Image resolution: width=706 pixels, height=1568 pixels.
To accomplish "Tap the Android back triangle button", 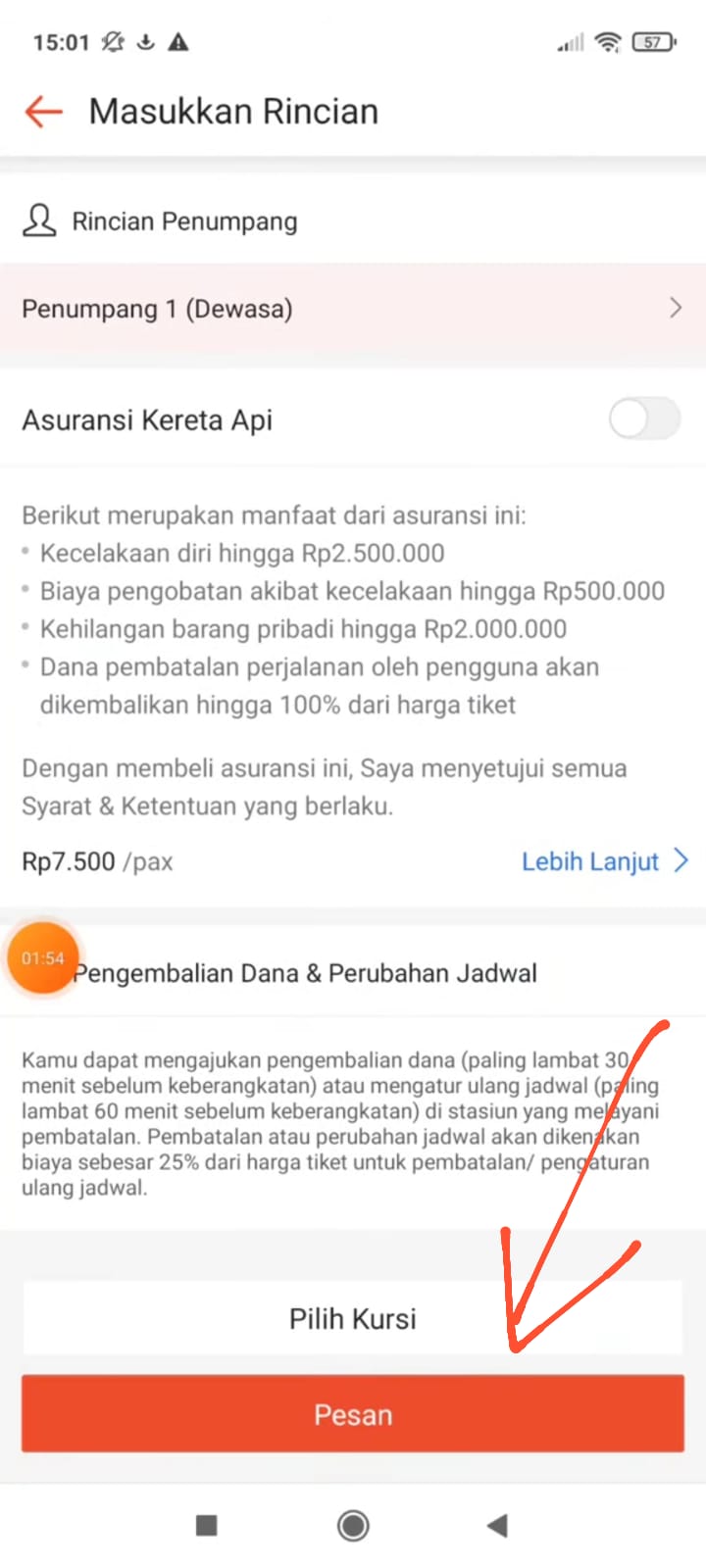I will [x=496, y=1526].
